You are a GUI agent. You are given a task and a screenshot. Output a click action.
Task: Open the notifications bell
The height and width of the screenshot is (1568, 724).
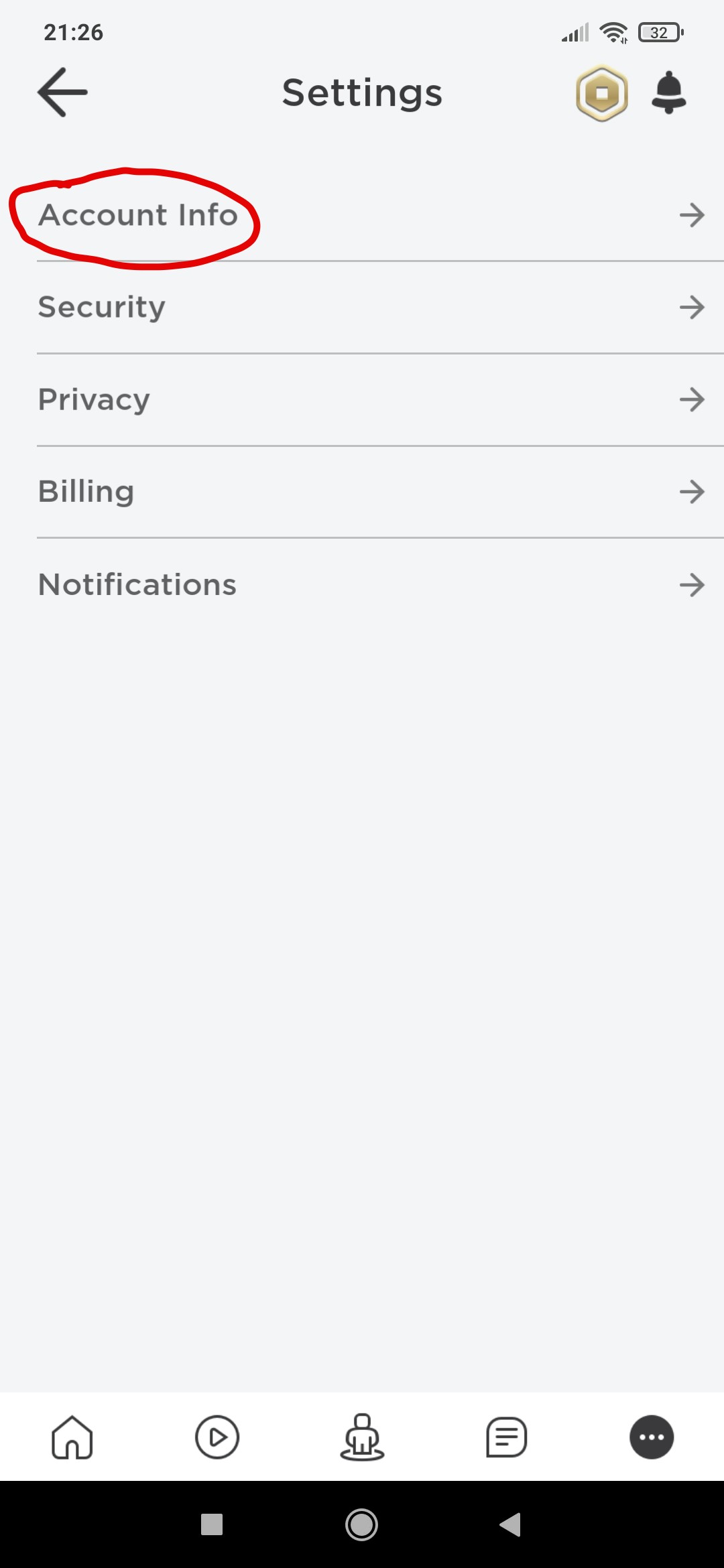669,92
